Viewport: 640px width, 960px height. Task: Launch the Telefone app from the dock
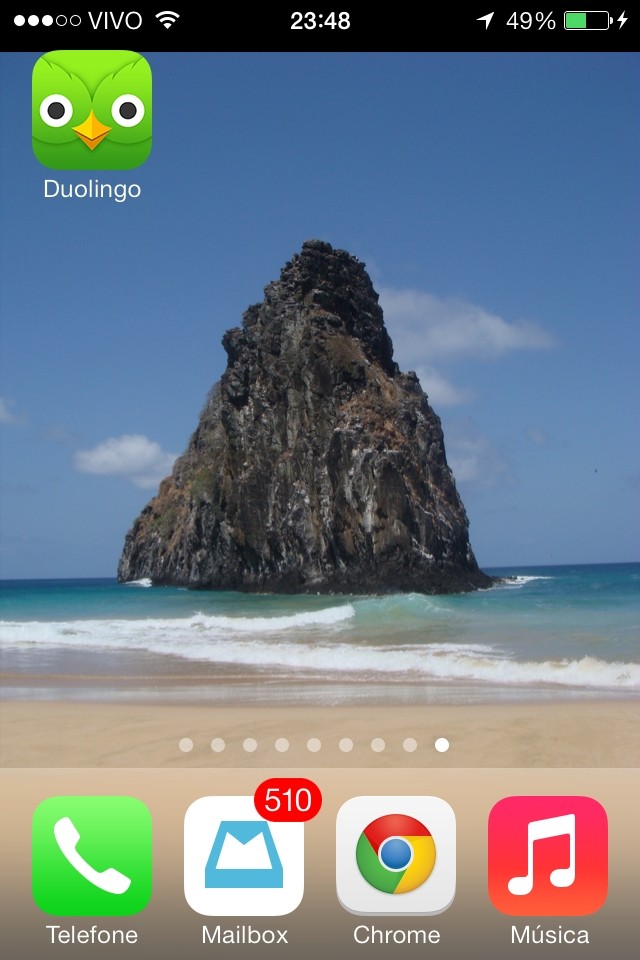click(x=92, y=856)
